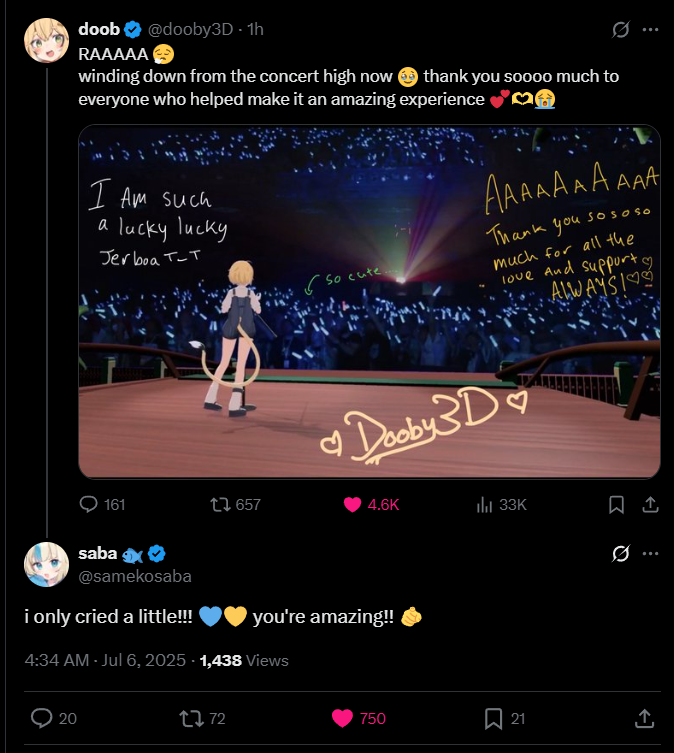Open the concert image in doob's post

369,301
